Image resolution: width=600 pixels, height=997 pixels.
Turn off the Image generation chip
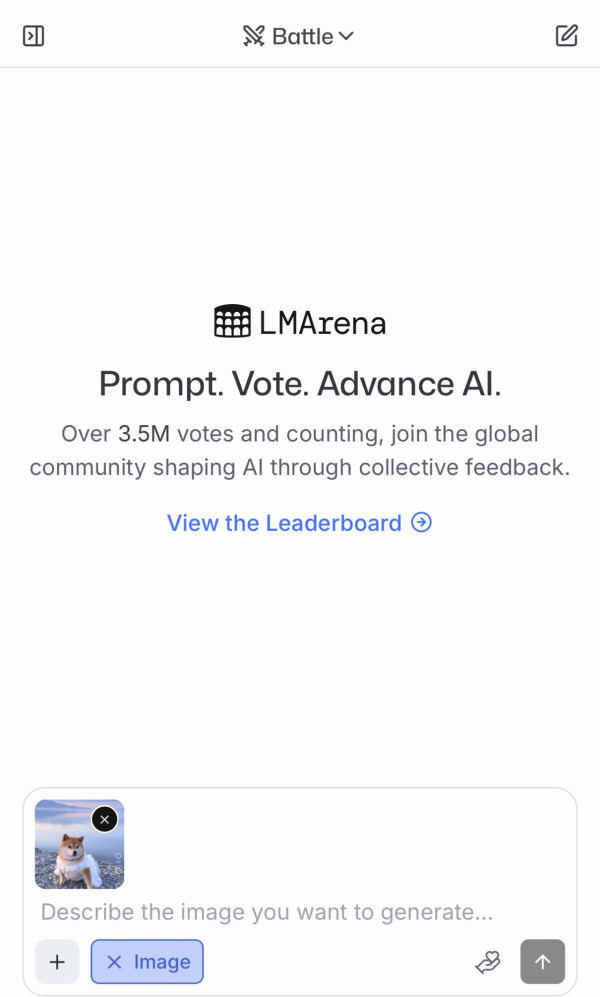click(147, 962)
